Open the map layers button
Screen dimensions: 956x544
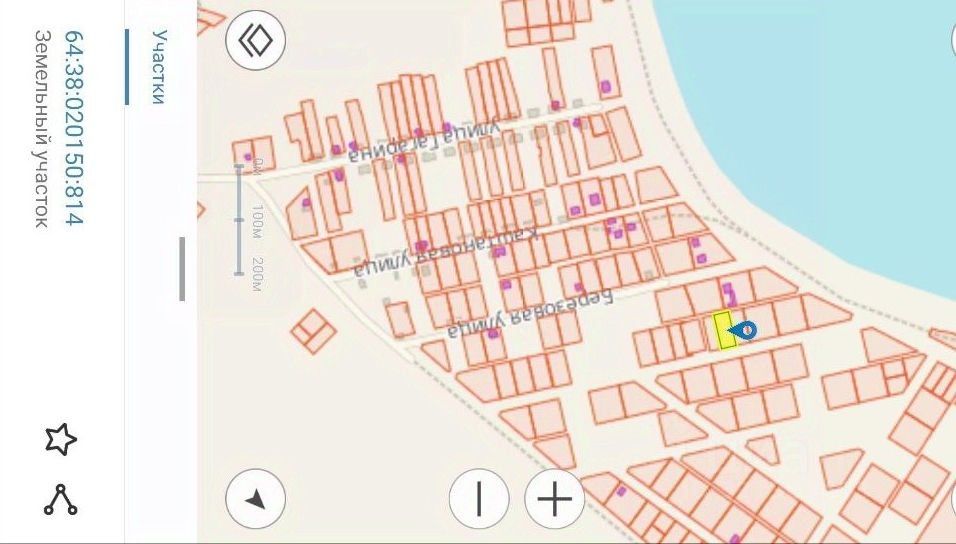point(256,41)
